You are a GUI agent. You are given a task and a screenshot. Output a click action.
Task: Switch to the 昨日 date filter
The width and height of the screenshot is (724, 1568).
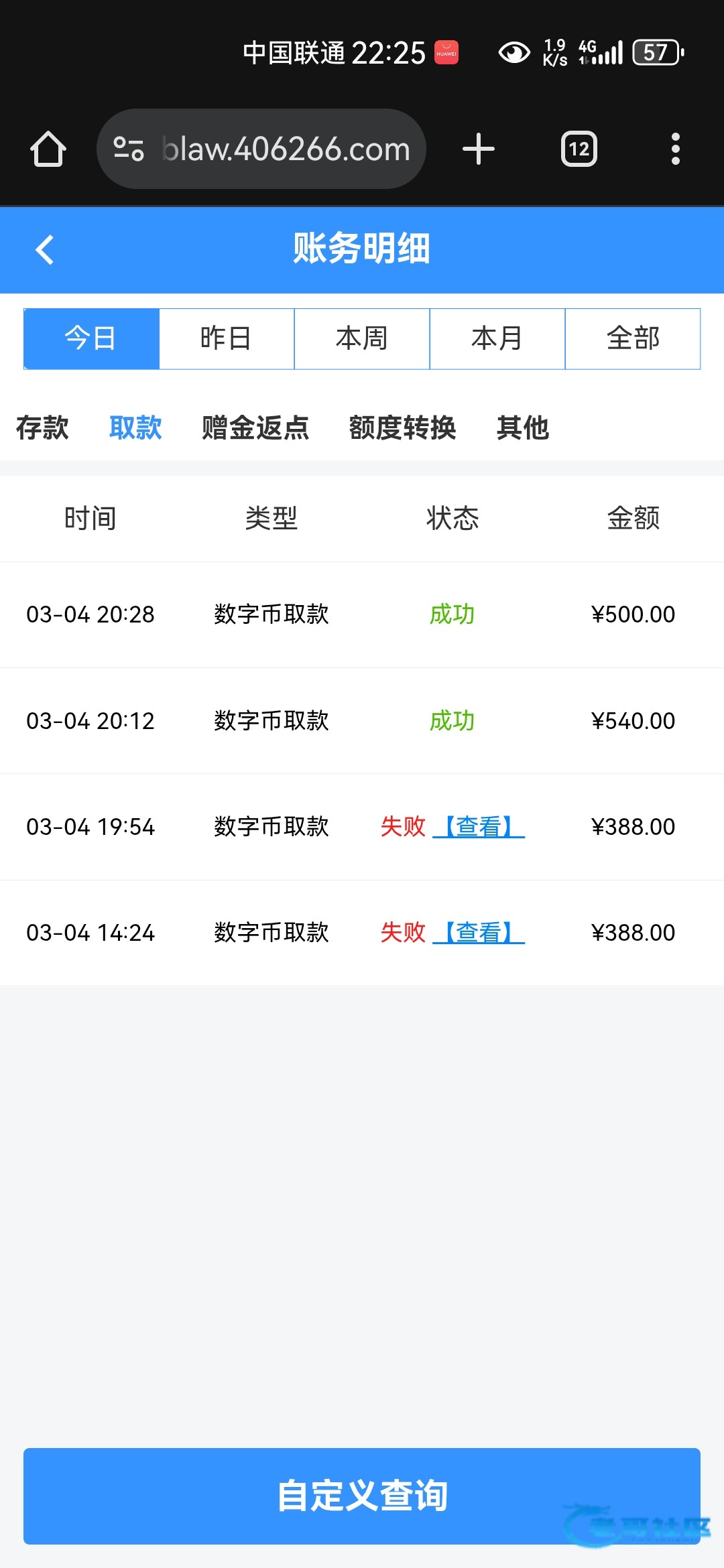pyautogui.click(x=227, y=338)
